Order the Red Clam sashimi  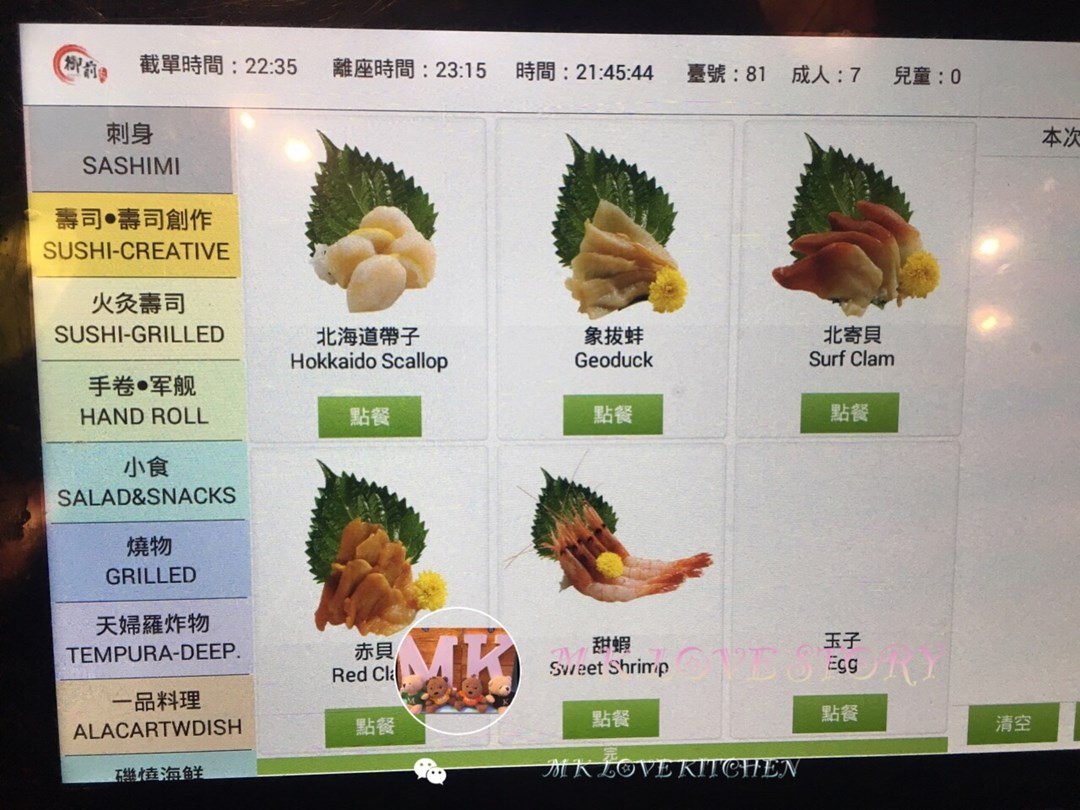(374, 727)
